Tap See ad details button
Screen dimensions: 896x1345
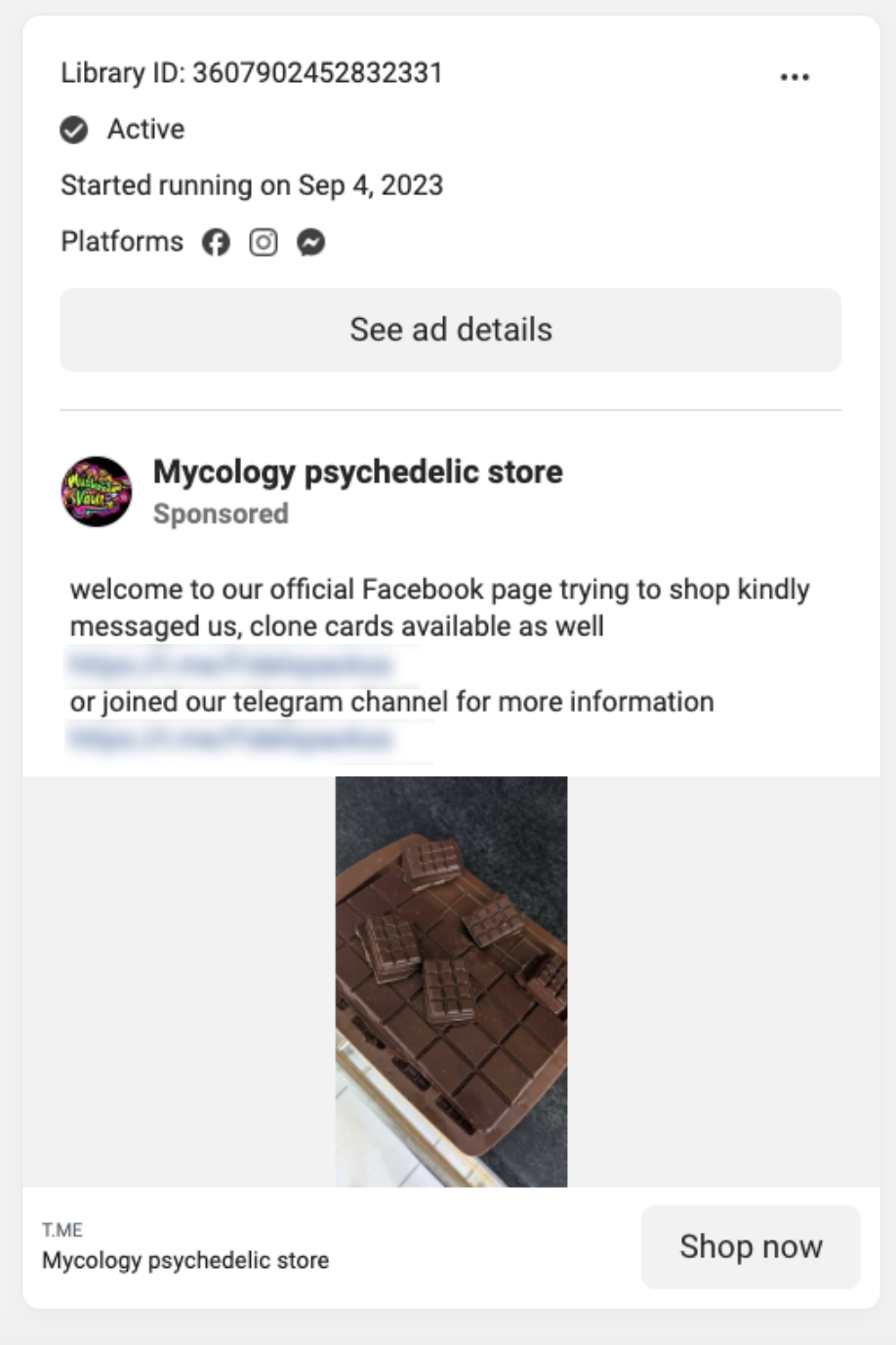click(450, 330)
